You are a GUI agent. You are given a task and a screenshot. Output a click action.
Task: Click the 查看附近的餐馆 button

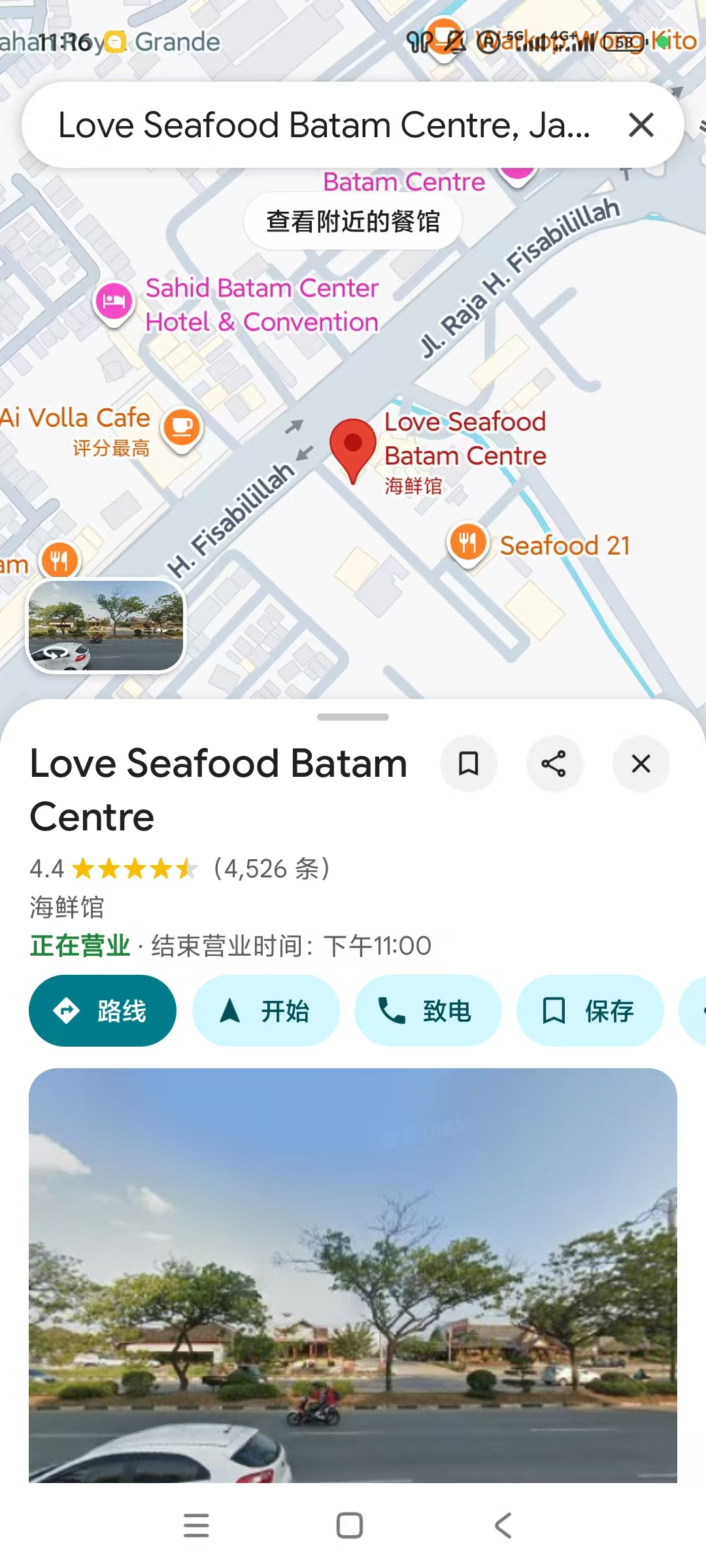pyautogui.click(x=352, y=221)
